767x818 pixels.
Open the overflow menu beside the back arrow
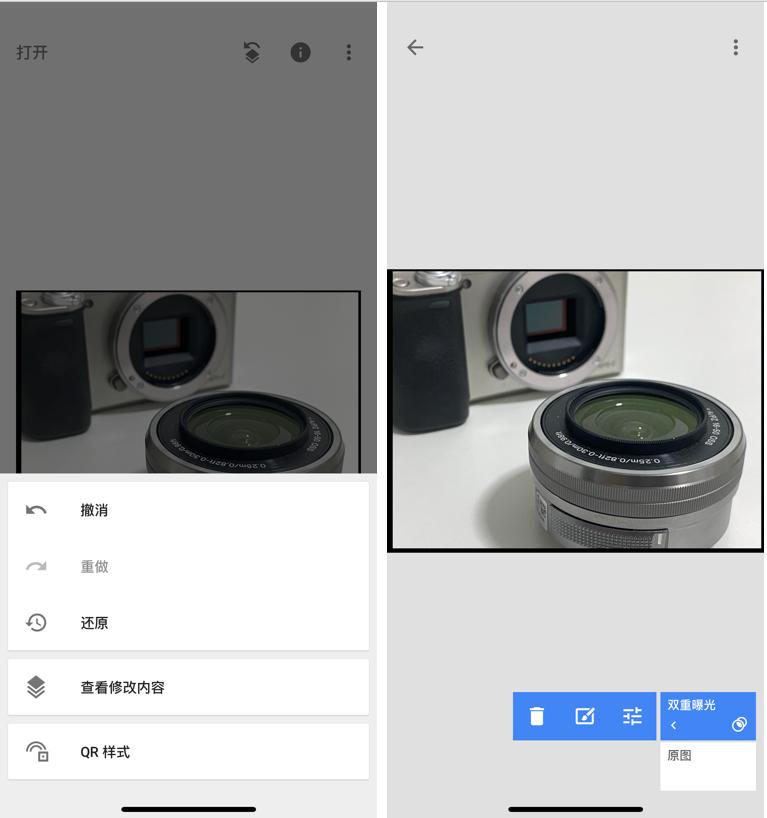pos(735,47)
